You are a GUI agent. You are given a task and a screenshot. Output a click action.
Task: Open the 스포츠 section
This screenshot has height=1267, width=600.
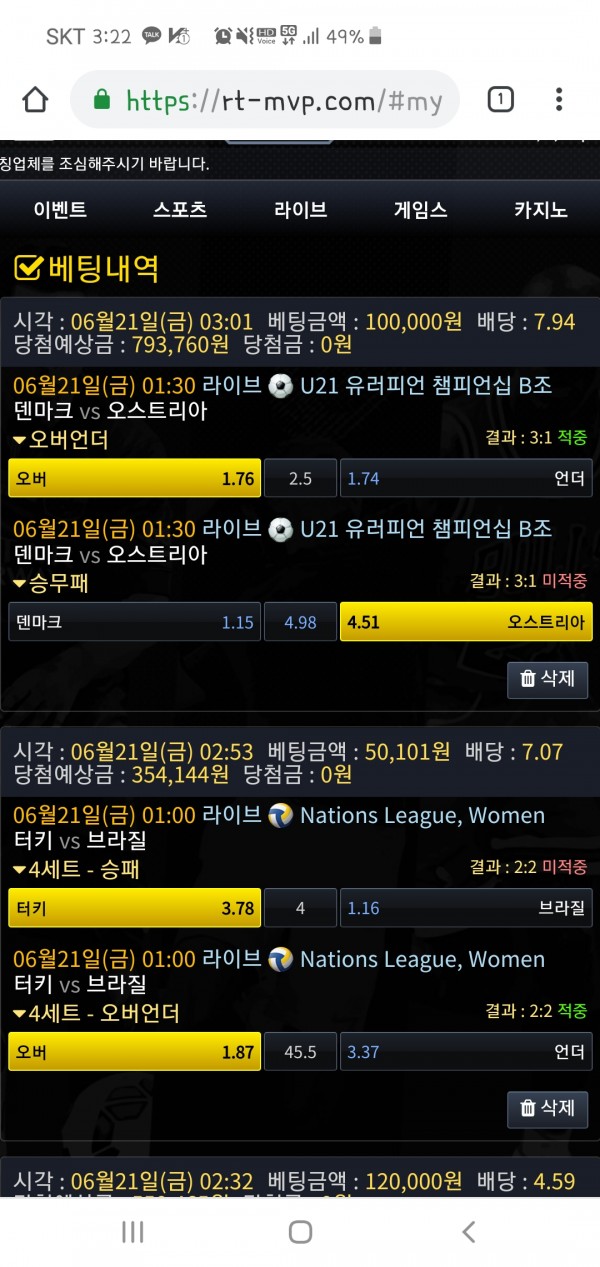click(180, 210)
